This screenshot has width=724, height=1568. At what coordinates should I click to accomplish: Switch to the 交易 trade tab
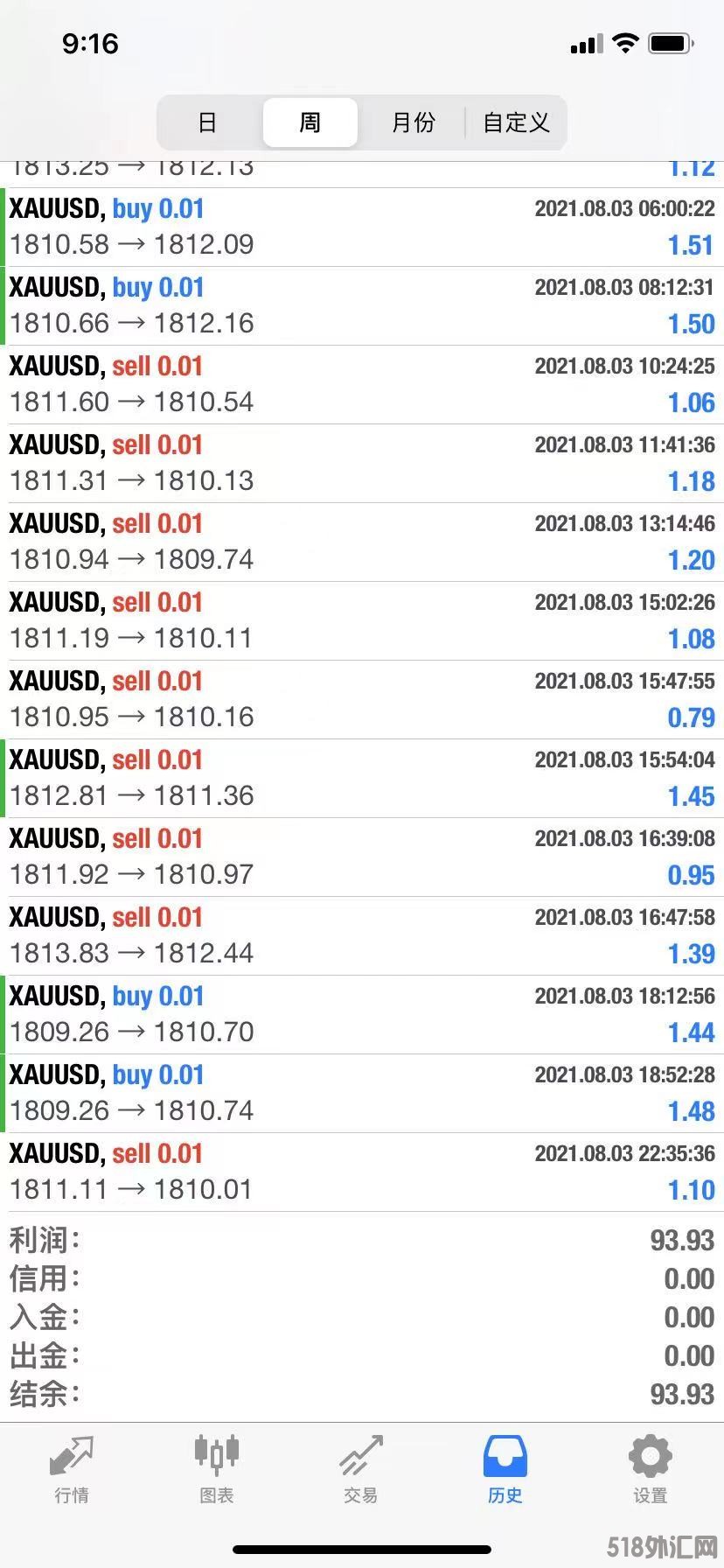(x=361, y=1470)
